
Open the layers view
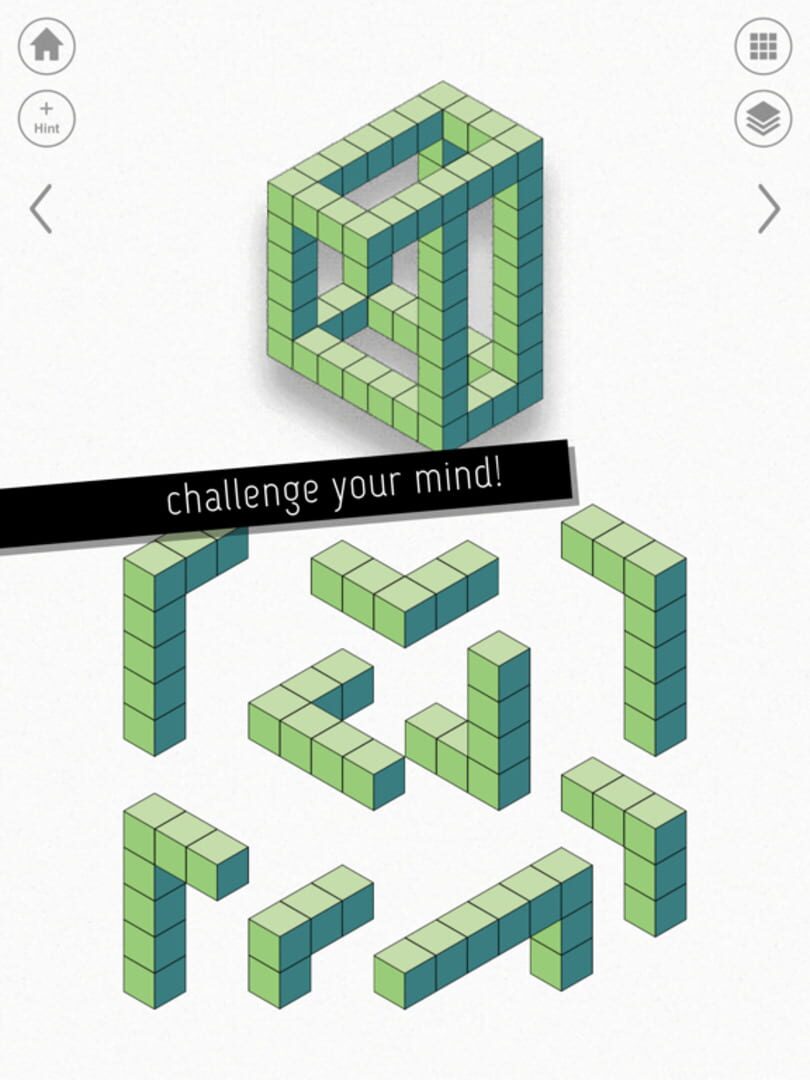point(763,119)
